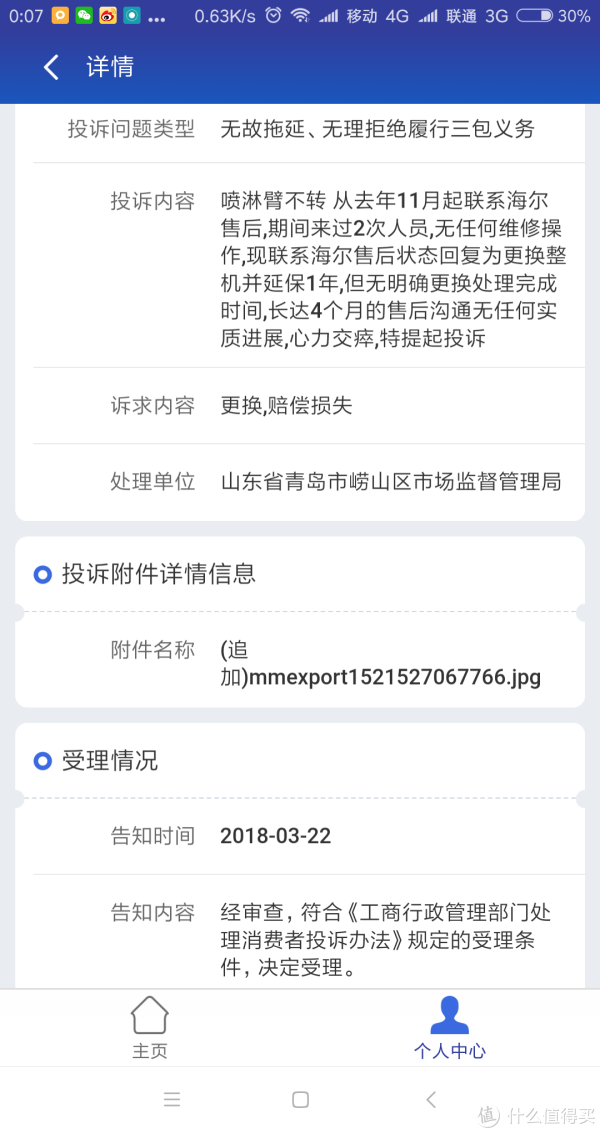Go back from the 详情 page
Image resolution: width=600 pixels, height=1133 pixels.
(51, 67)
